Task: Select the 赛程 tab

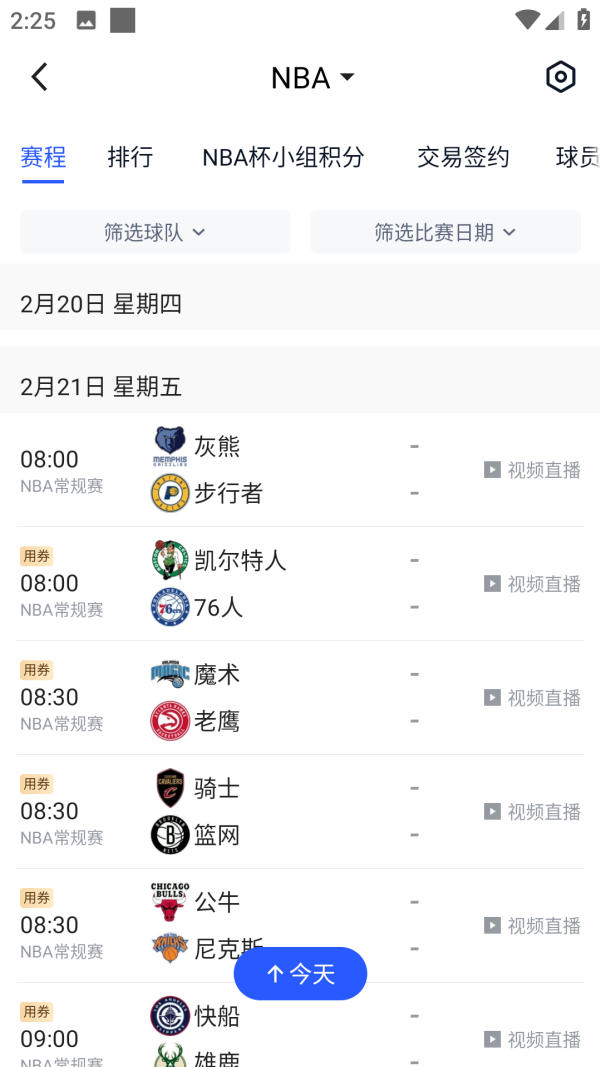Action: click(x=43, y=157)
